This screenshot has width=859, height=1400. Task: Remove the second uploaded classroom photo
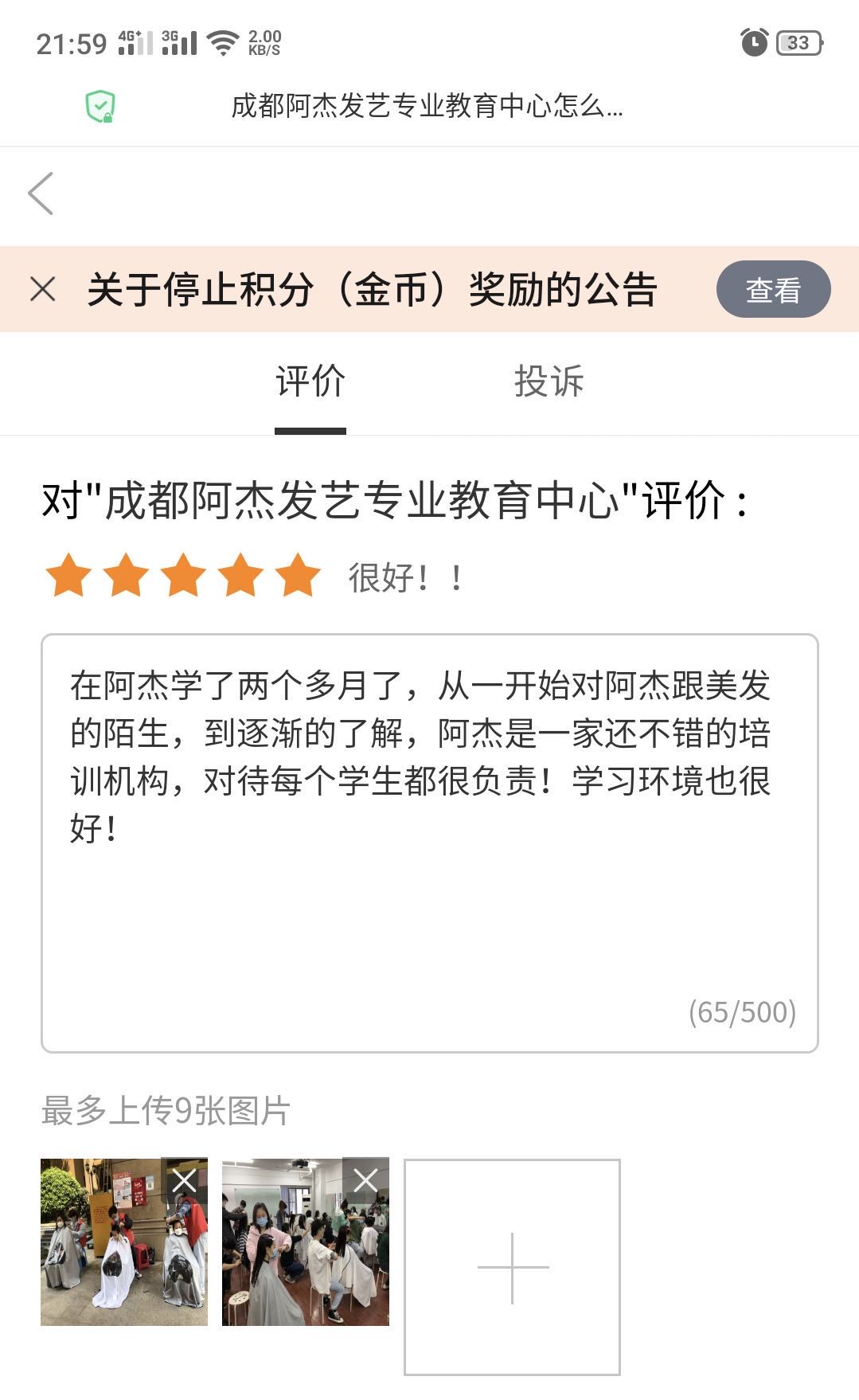coord(366,1180)
